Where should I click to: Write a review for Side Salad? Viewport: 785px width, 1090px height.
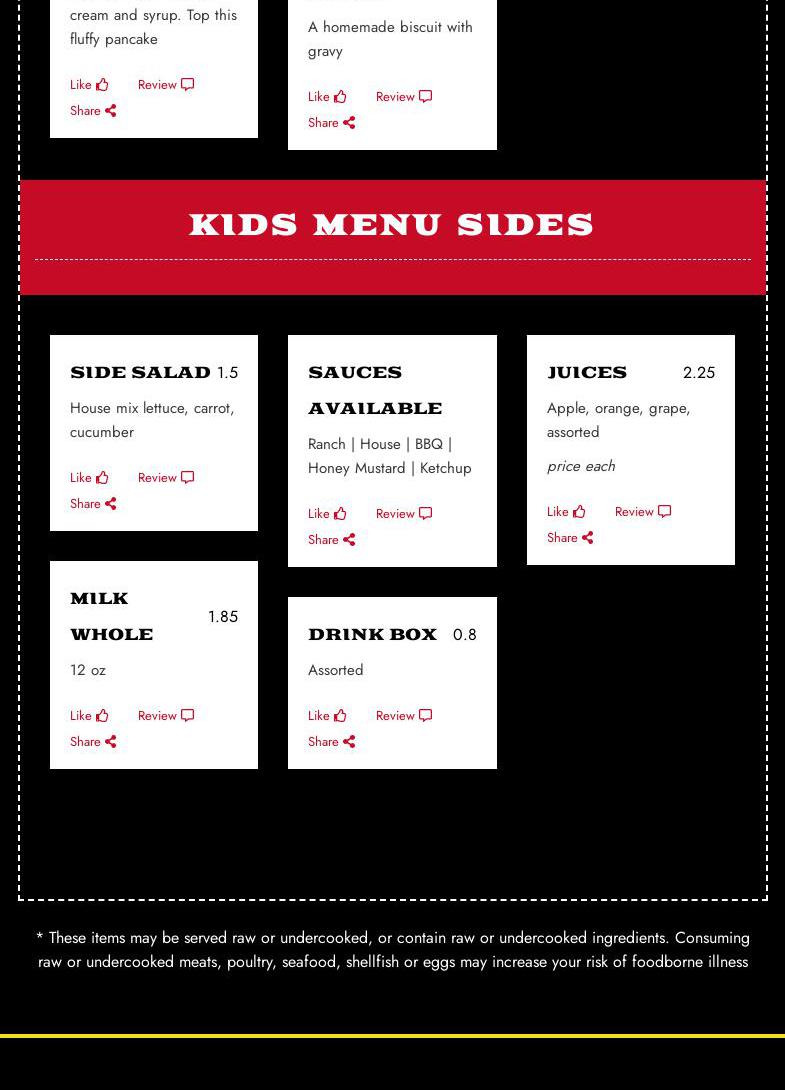tap(165, 478)
